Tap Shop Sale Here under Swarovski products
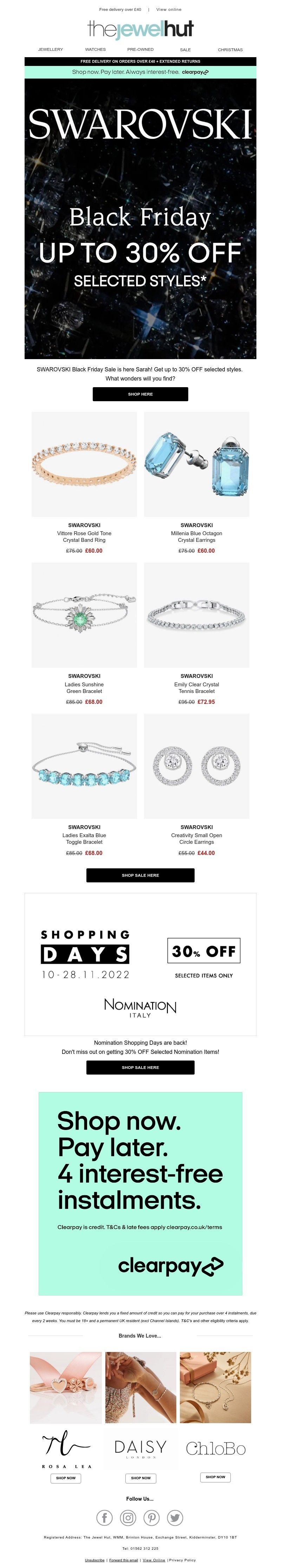Image resolution: width=281 pixels, height=1568 pixels. 140,875
